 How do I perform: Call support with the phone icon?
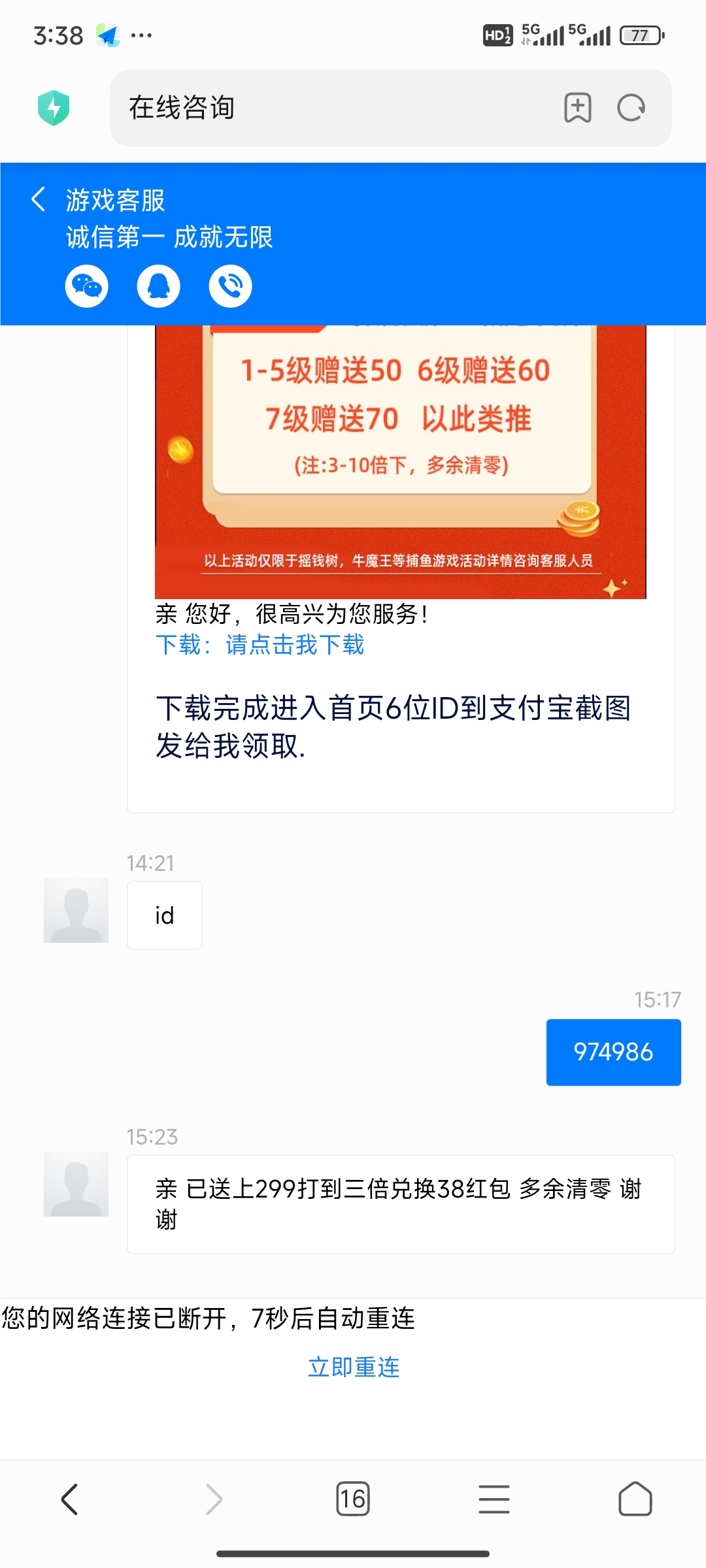pyautogui.click(x=230, y=286)
